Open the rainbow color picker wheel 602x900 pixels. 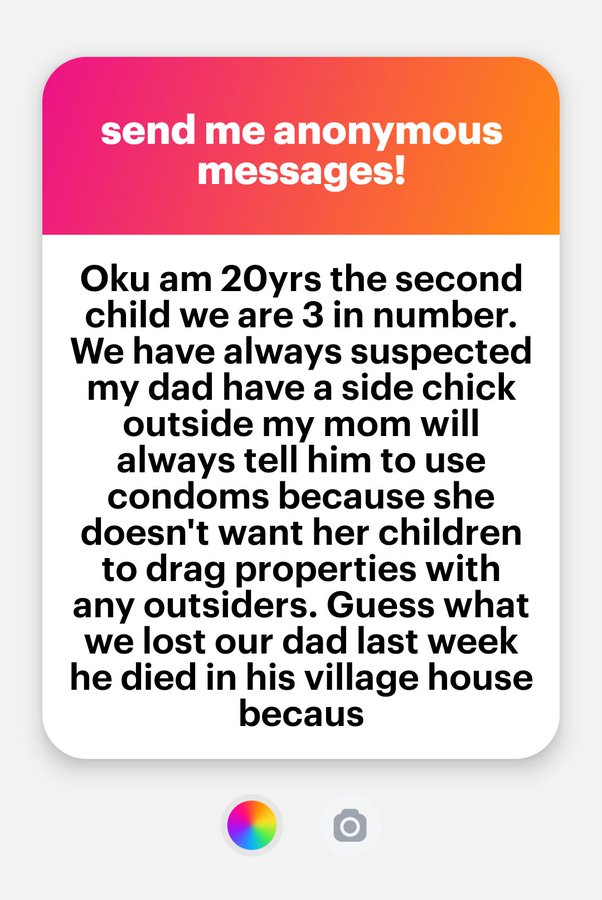pyautogui.click(x=252, y=825)
